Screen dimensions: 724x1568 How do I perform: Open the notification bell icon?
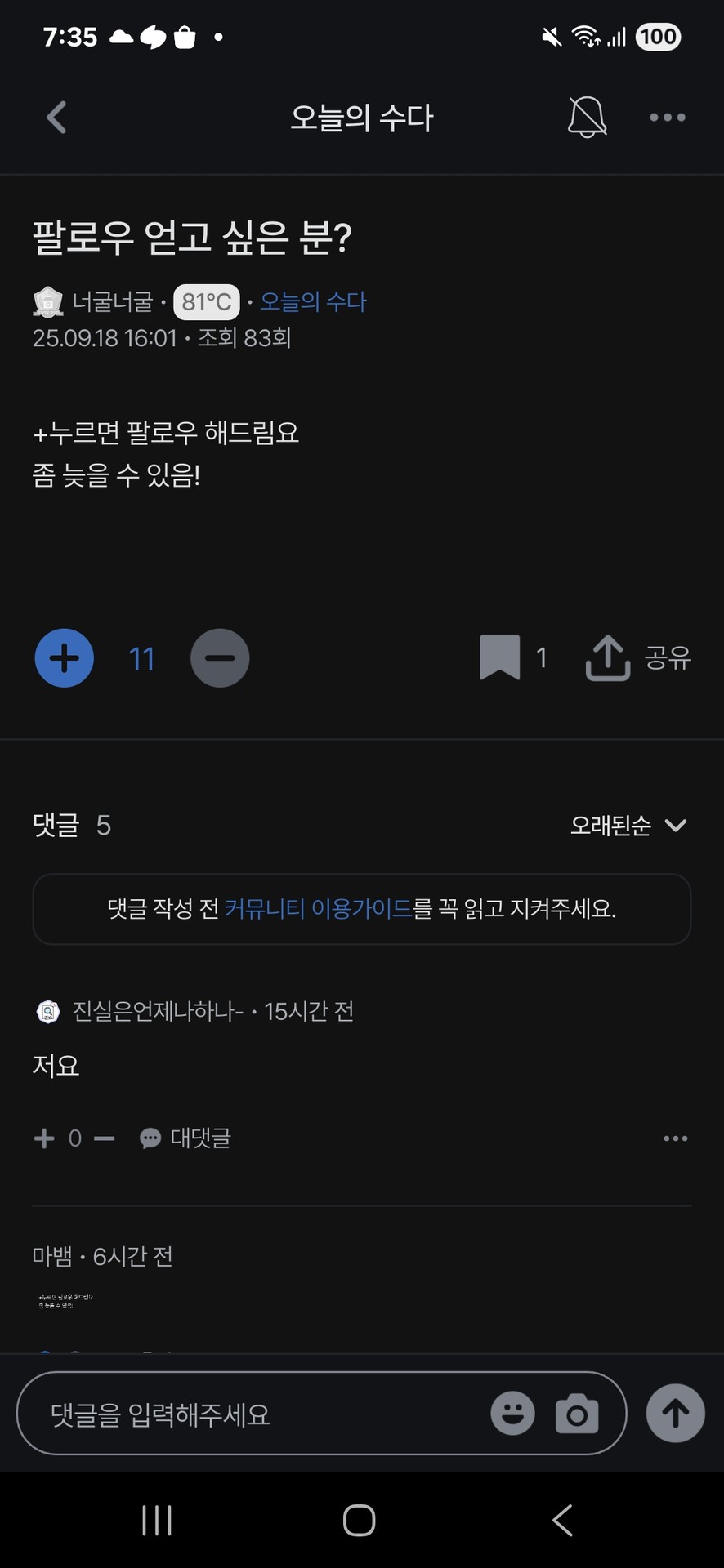[585, 117]
